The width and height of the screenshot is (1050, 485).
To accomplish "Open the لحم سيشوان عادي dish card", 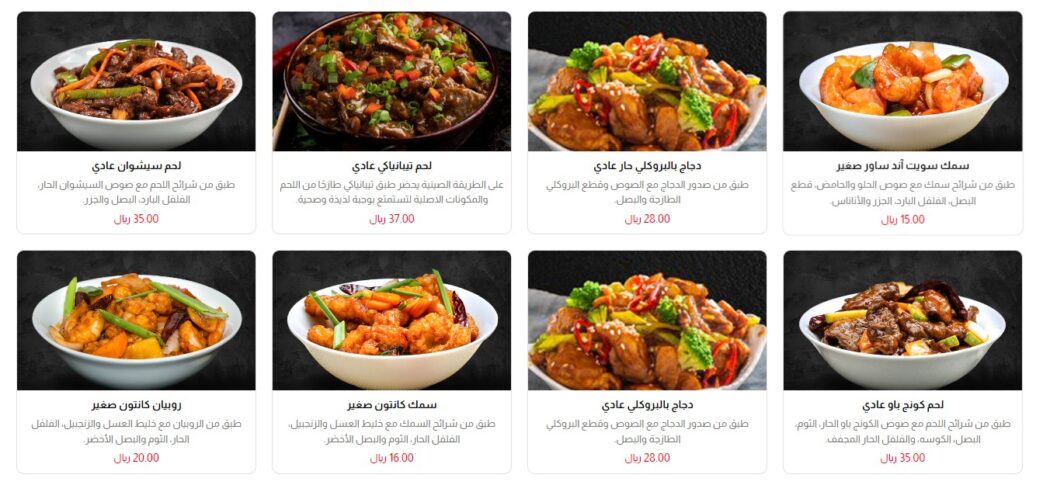I will tap(136, 165).
